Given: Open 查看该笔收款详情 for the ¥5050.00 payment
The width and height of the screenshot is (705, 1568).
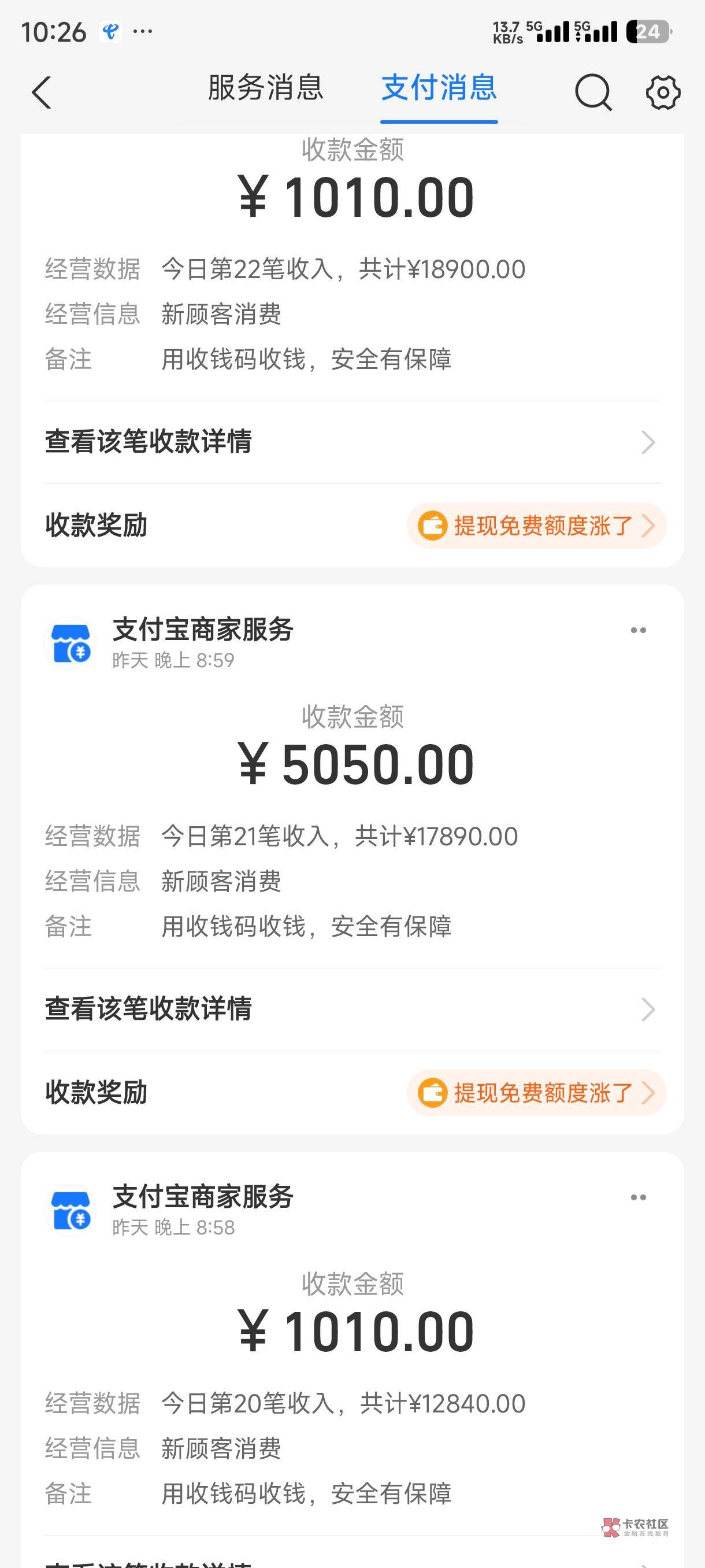Looking at the screenshot, I should coord(352,1009).
